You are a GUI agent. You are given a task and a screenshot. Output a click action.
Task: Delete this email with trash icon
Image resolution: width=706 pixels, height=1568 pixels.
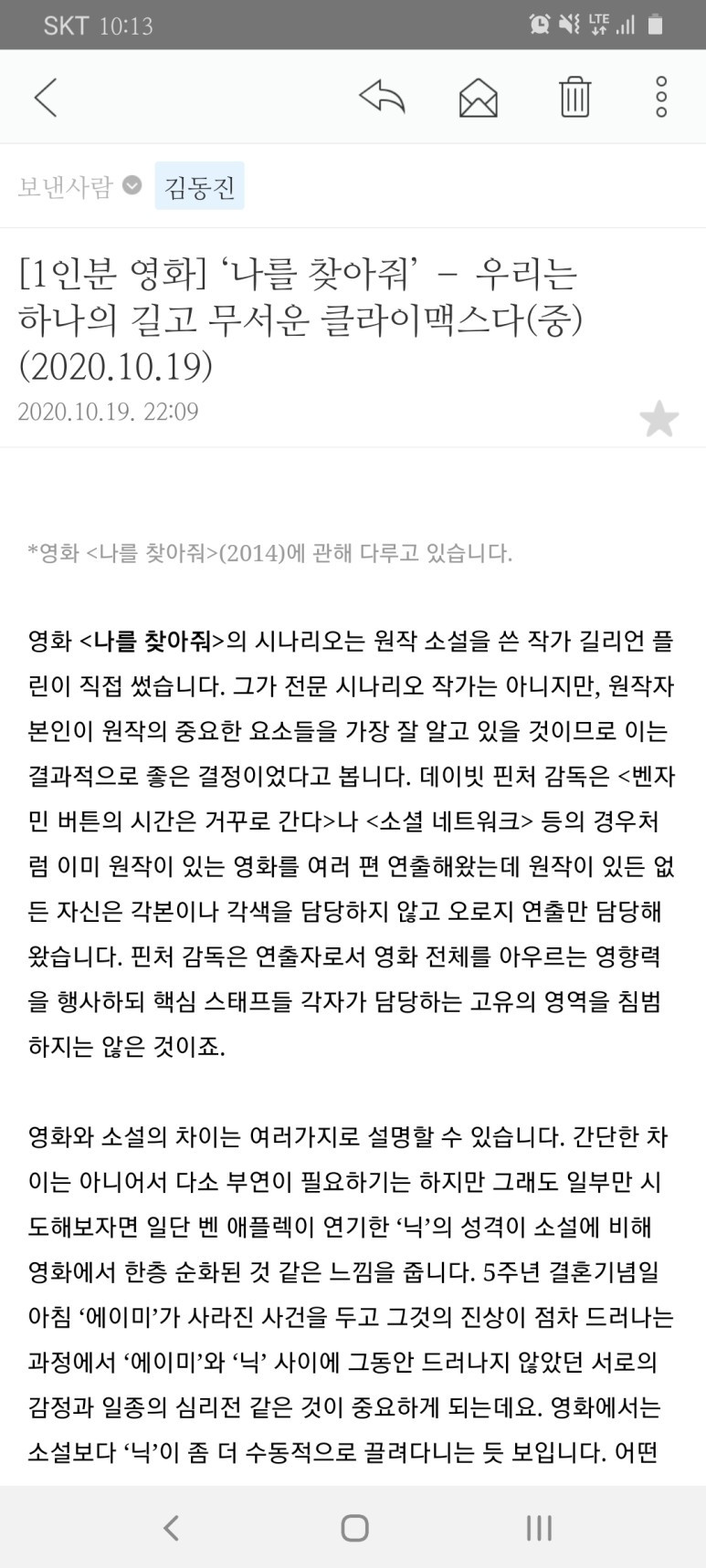574,96
